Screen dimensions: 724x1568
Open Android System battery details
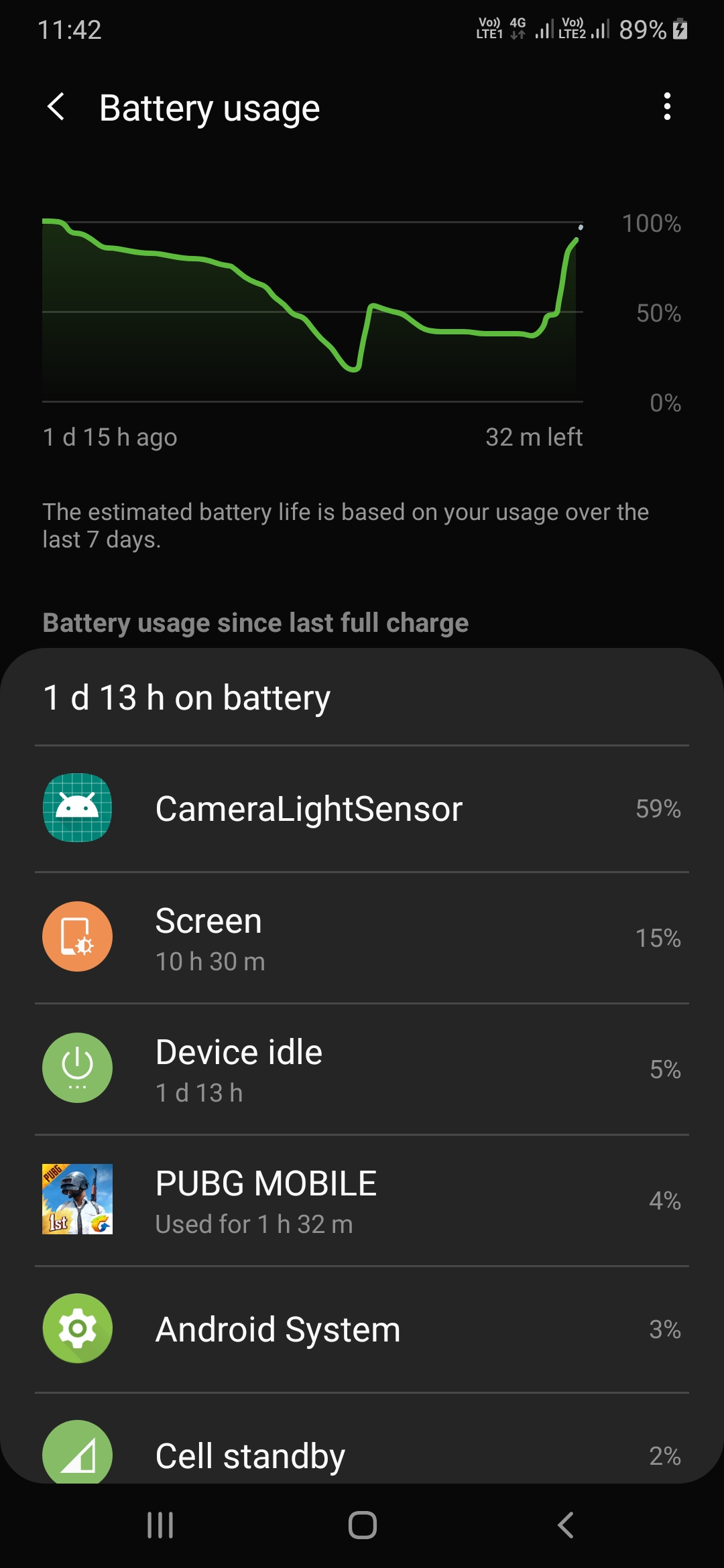(362, 1329)
